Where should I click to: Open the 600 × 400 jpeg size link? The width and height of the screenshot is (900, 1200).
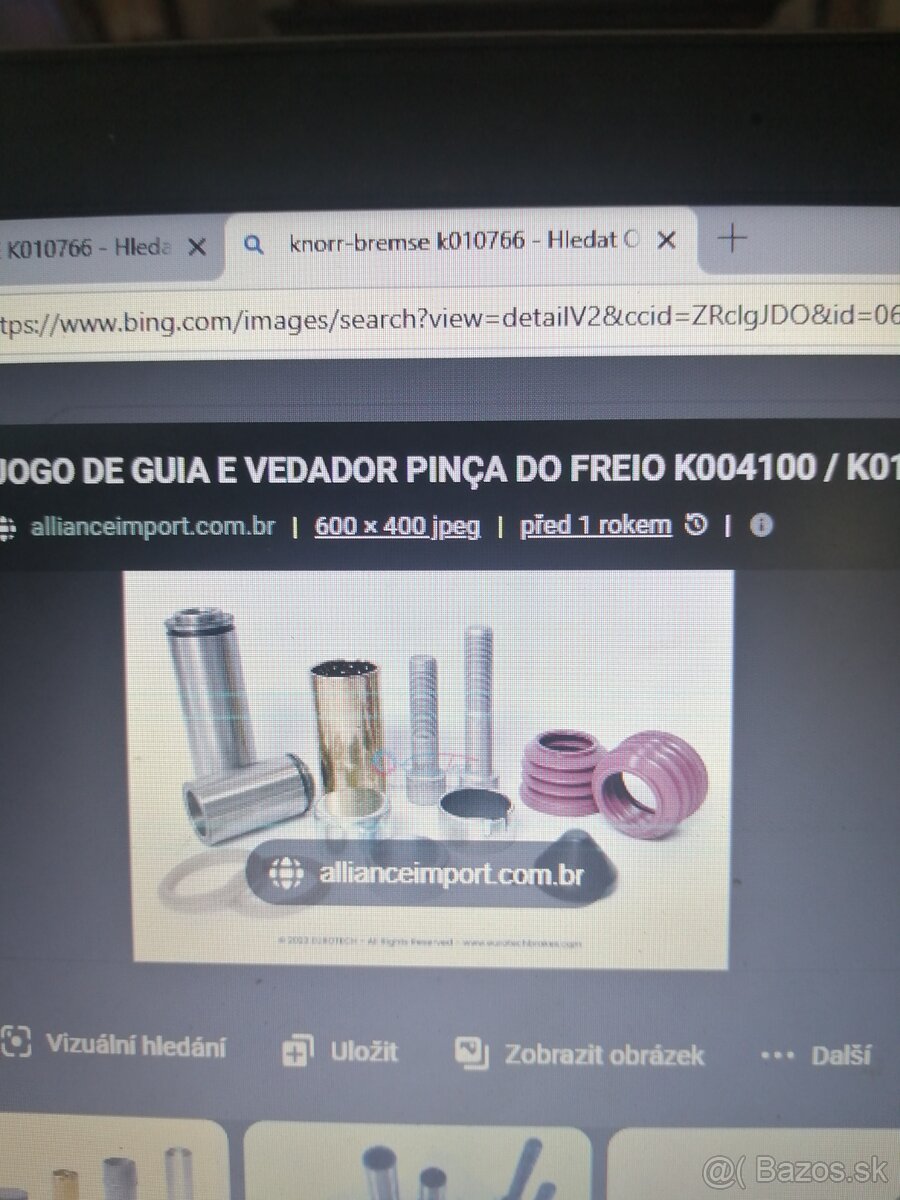[x=397, y=526]
